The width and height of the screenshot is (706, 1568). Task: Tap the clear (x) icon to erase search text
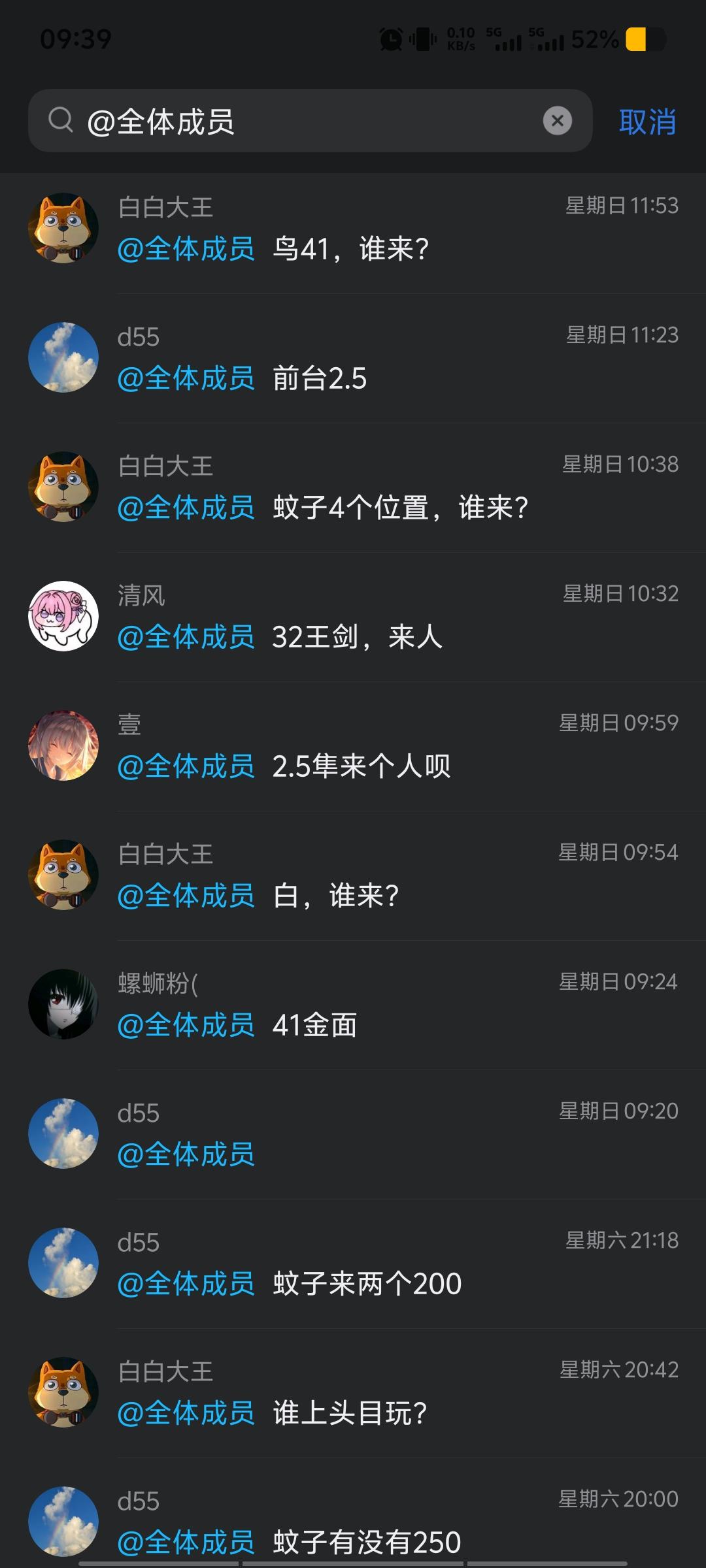click(x=557, y=120)
